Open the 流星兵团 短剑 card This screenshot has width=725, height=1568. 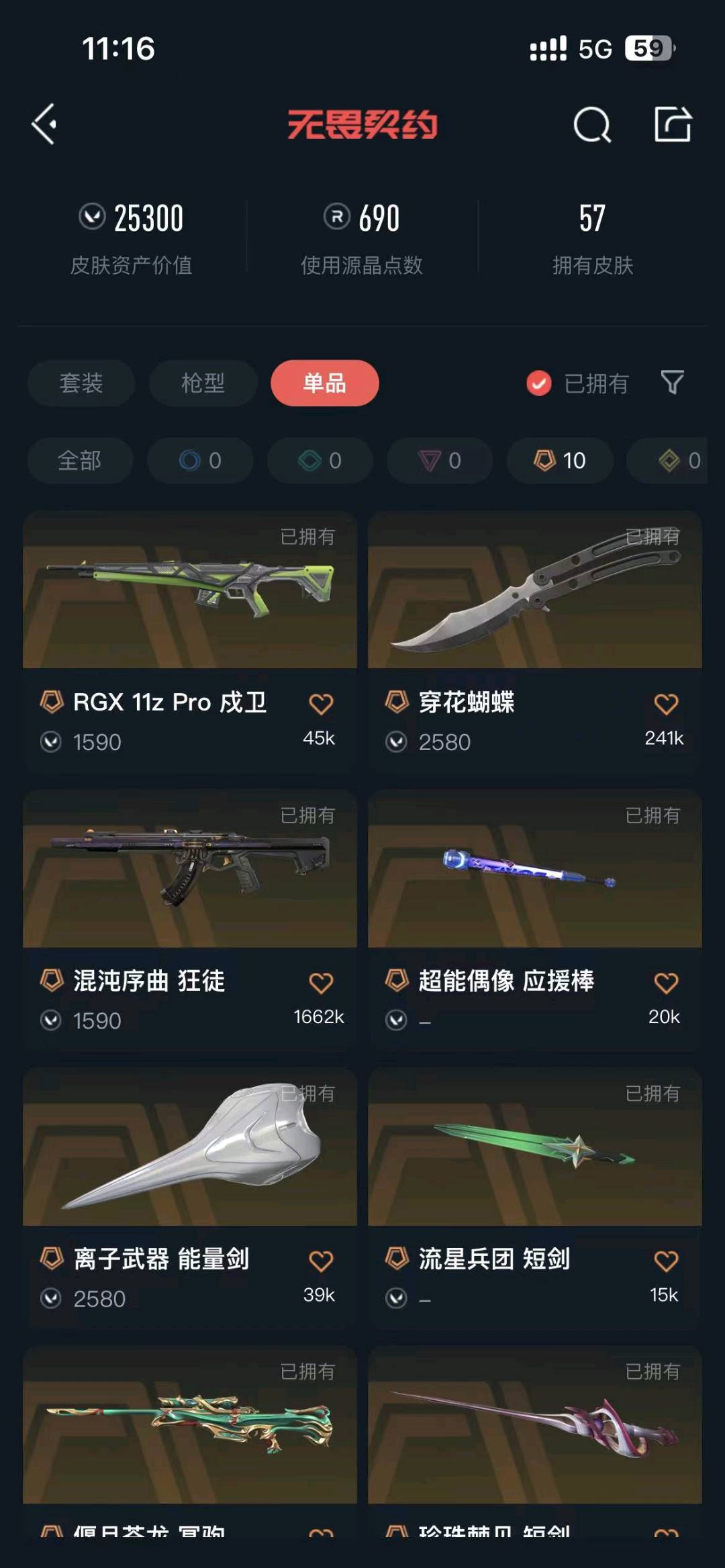coord(535,1198)
